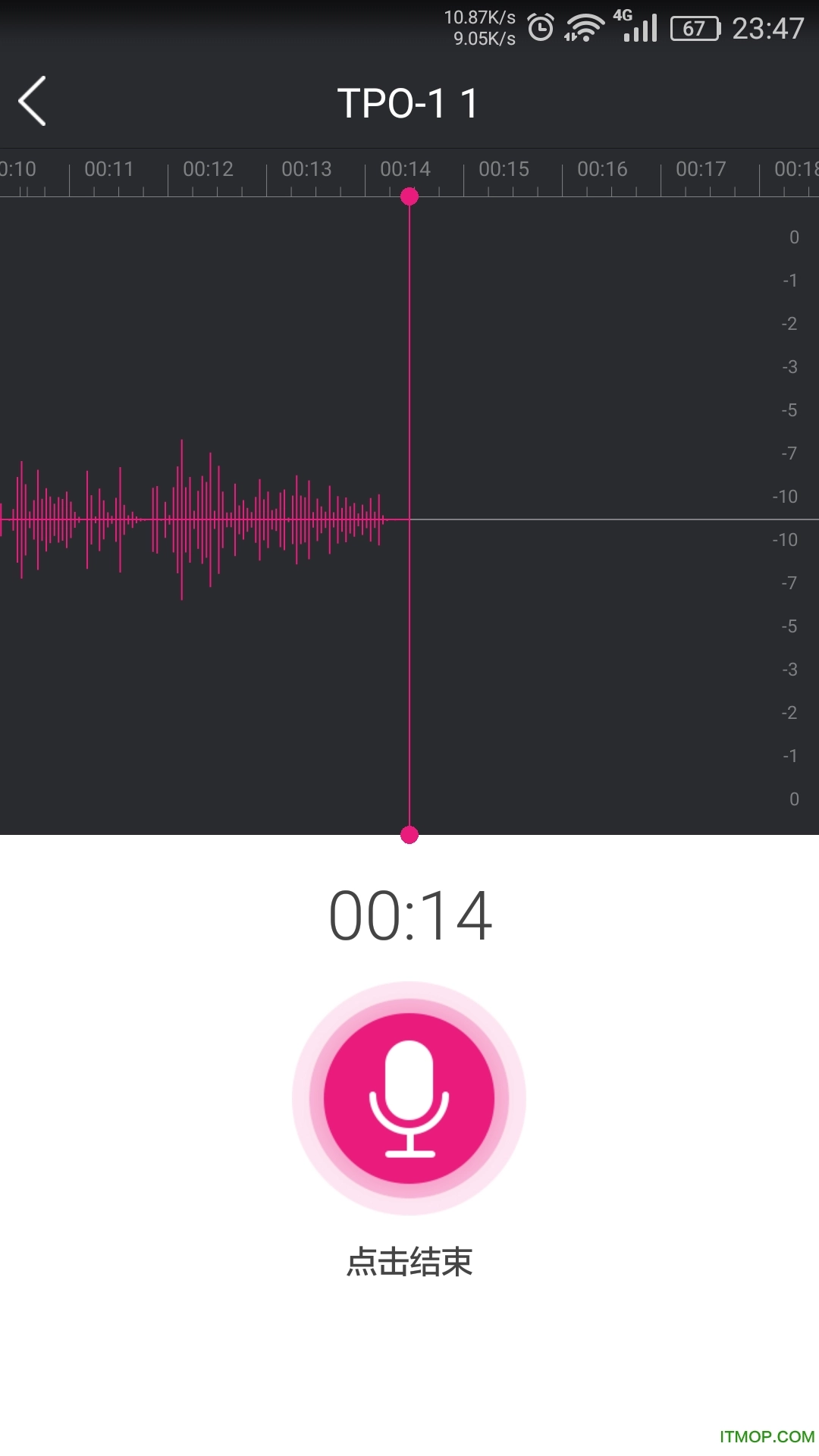Tap the pink microphone to stop recording
819x1456 pixels.
pos(409,1098)
